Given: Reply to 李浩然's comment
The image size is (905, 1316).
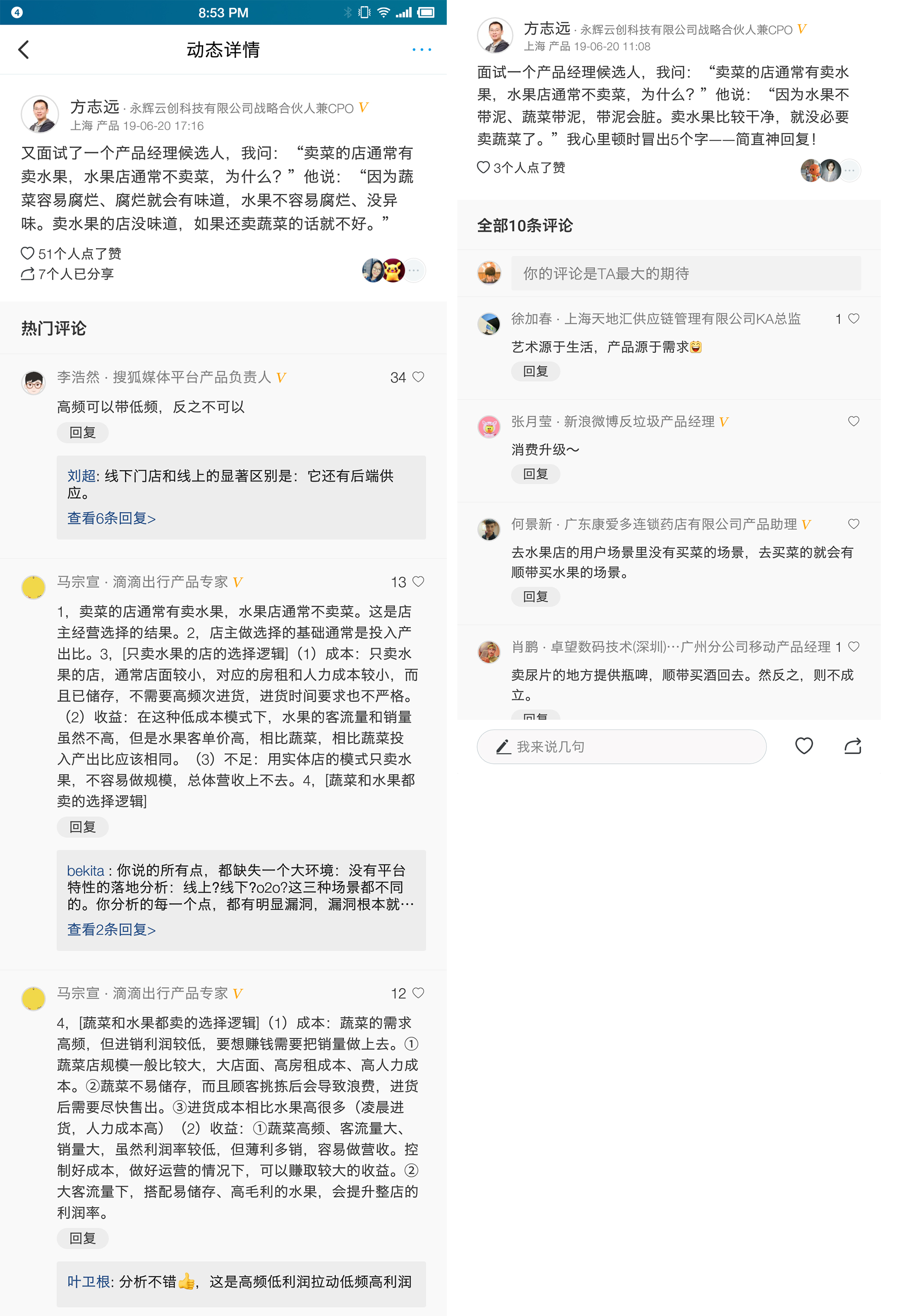Looking at the screenshot, I should (x=82, y=433).
